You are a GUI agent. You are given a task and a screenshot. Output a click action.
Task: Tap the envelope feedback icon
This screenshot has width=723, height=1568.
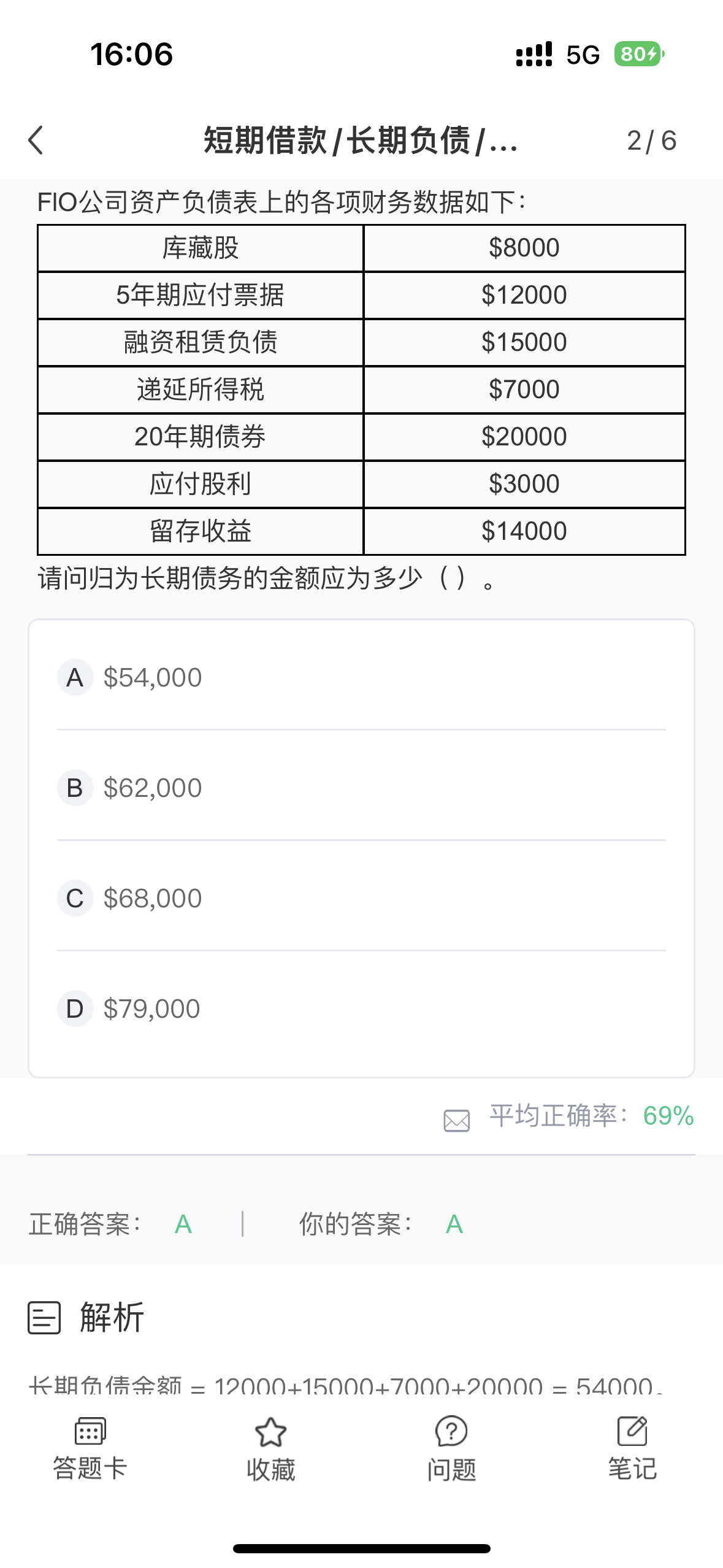(457, 1121)
